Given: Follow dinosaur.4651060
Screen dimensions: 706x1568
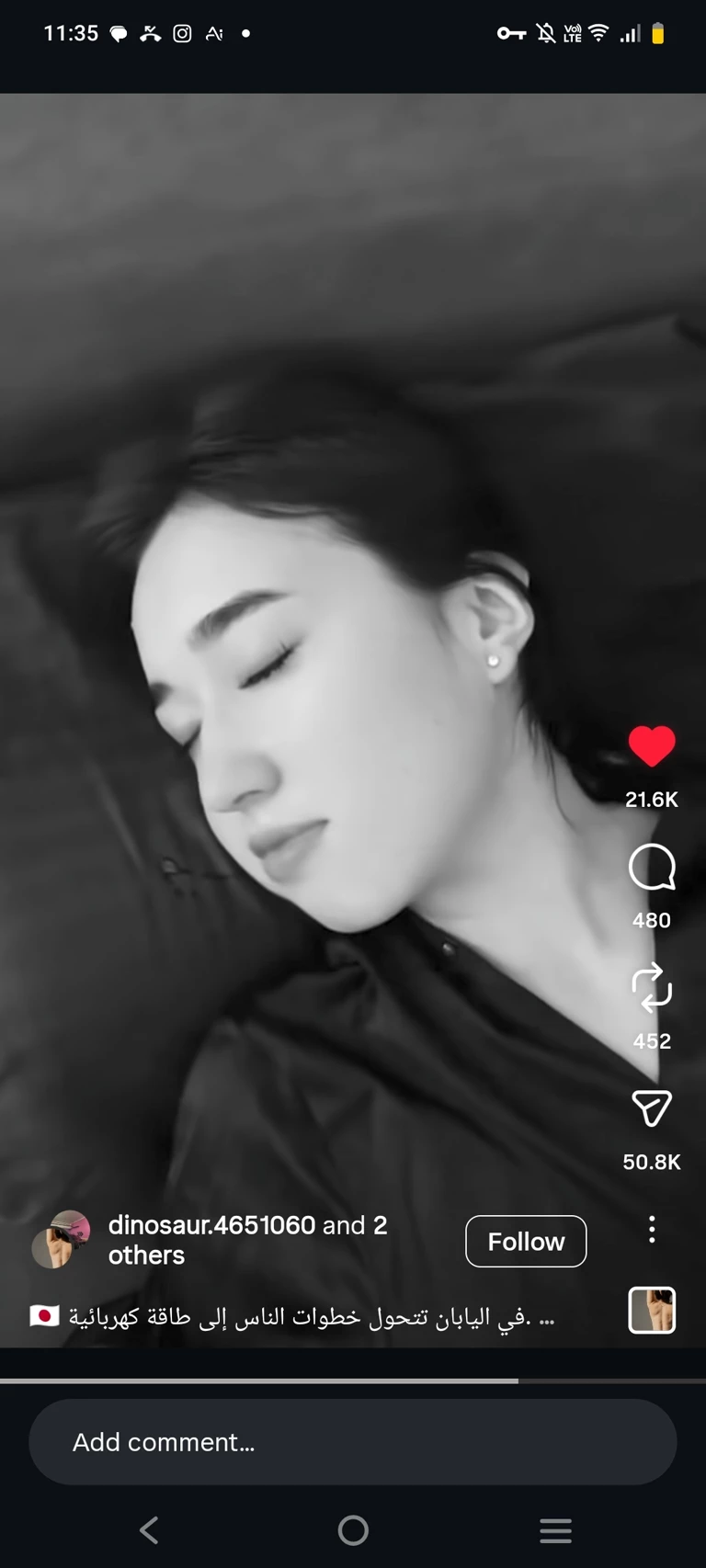Looking at the screenshot, I should 526,1242.
